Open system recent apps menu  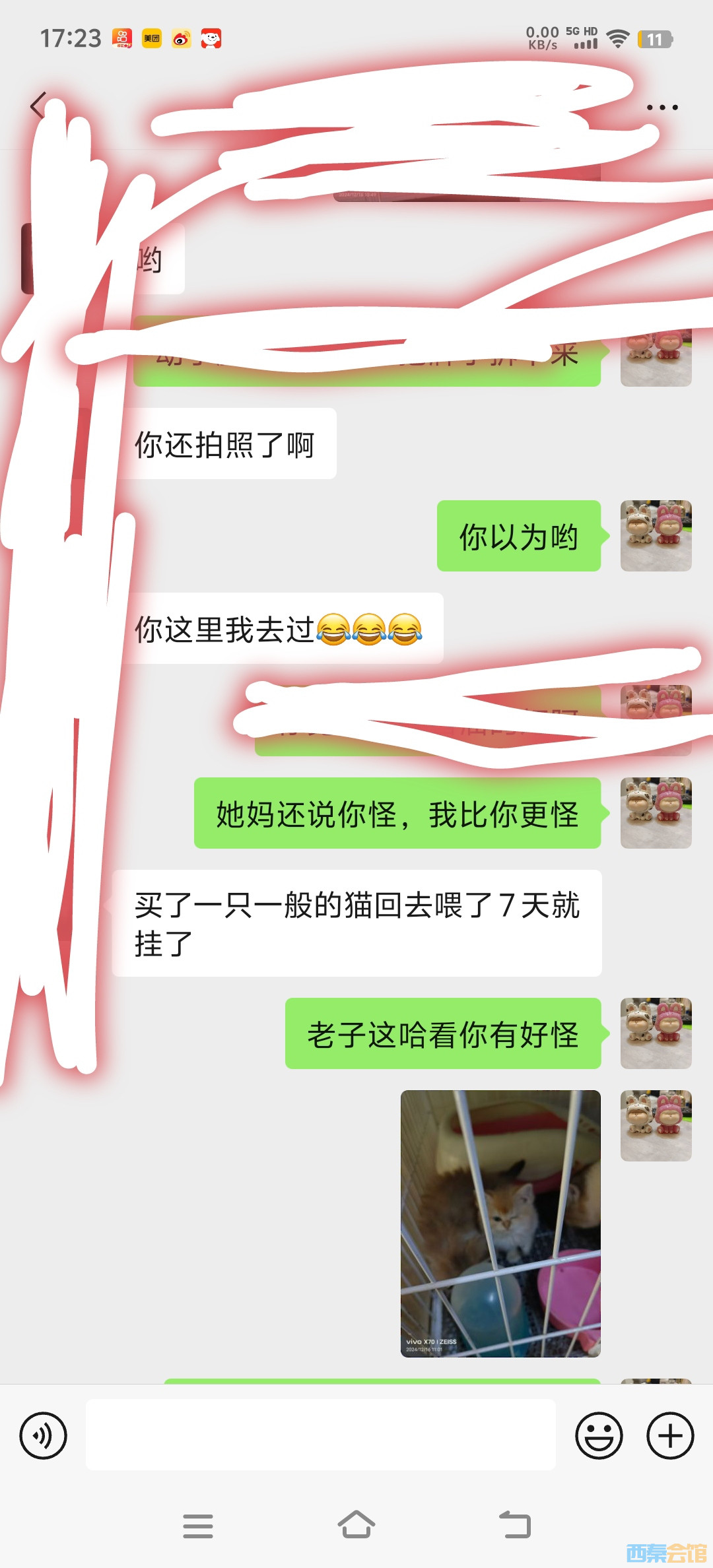pos(197,1525)
